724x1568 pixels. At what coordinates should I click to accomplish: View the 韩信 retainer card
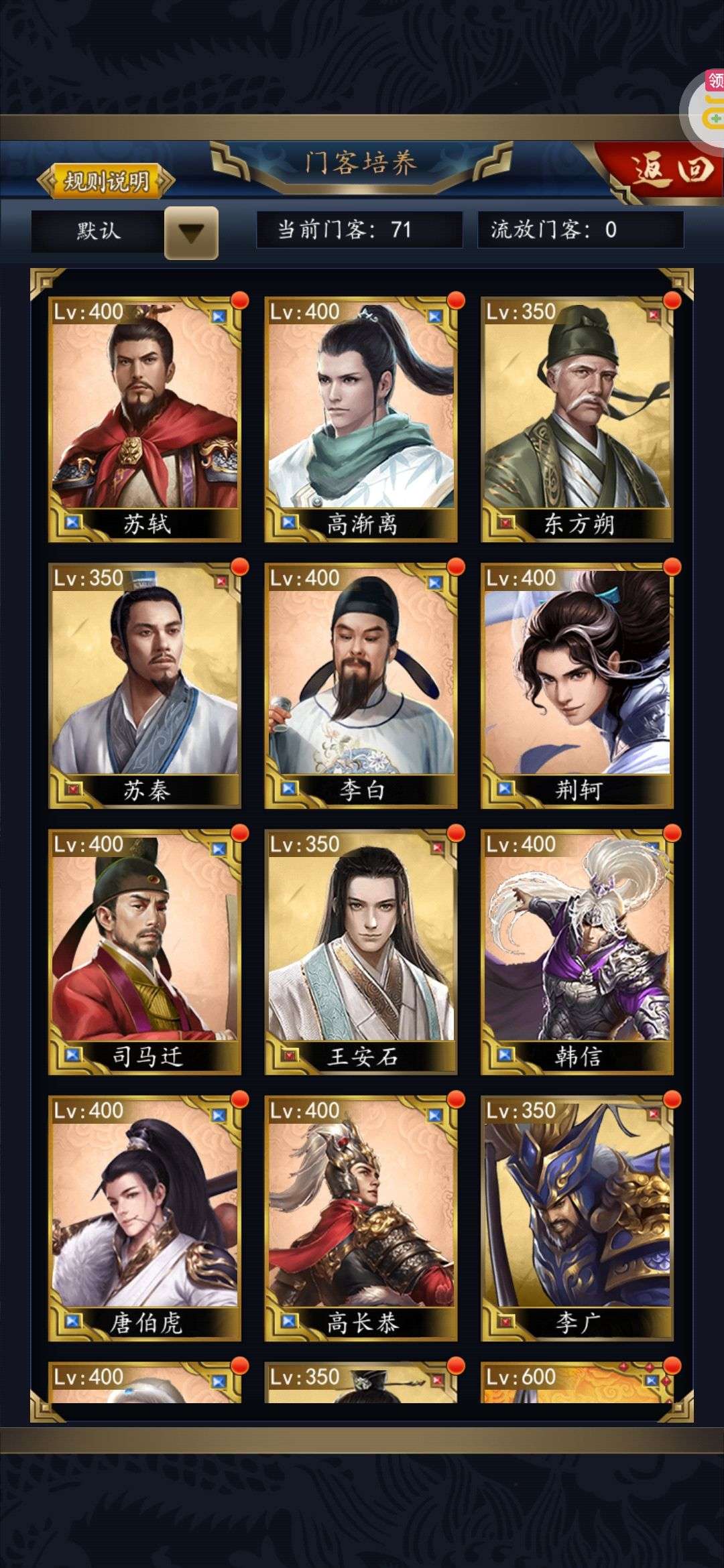pos(577,952)
